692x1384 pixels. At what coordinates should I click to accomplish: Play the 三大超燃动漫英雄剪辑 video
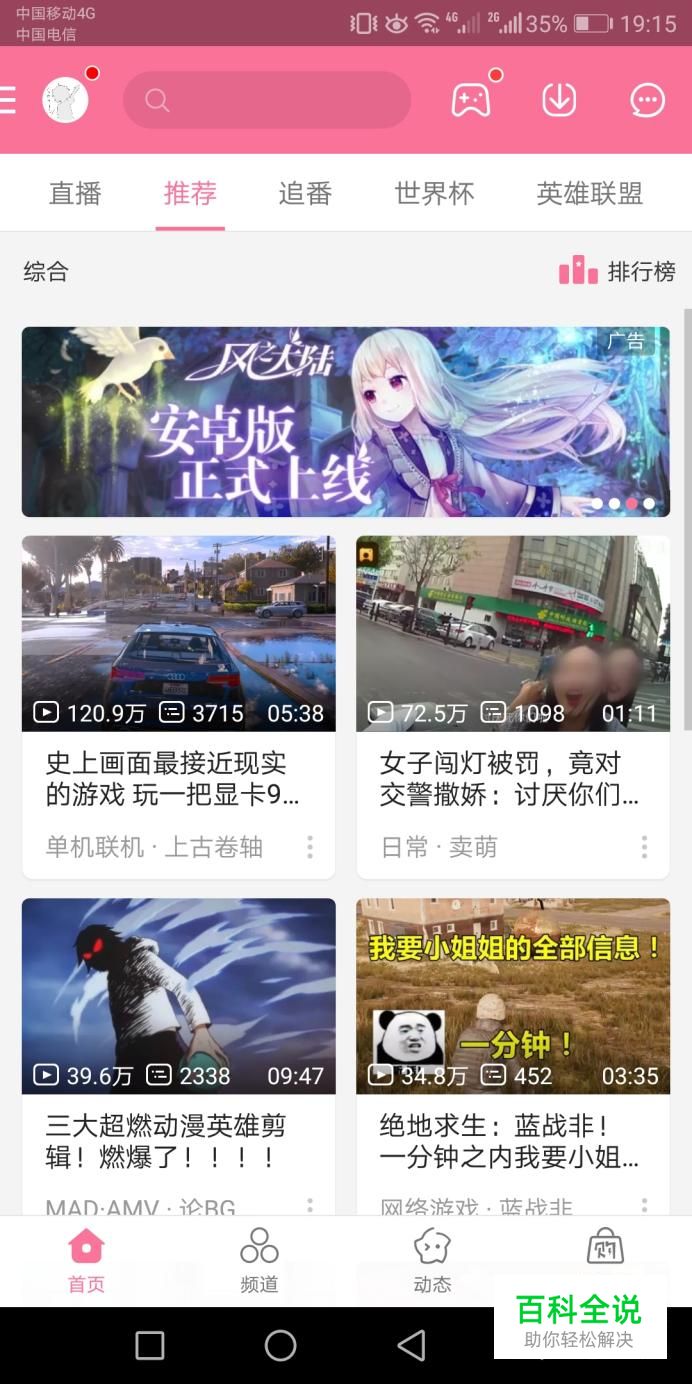point(178,995)
